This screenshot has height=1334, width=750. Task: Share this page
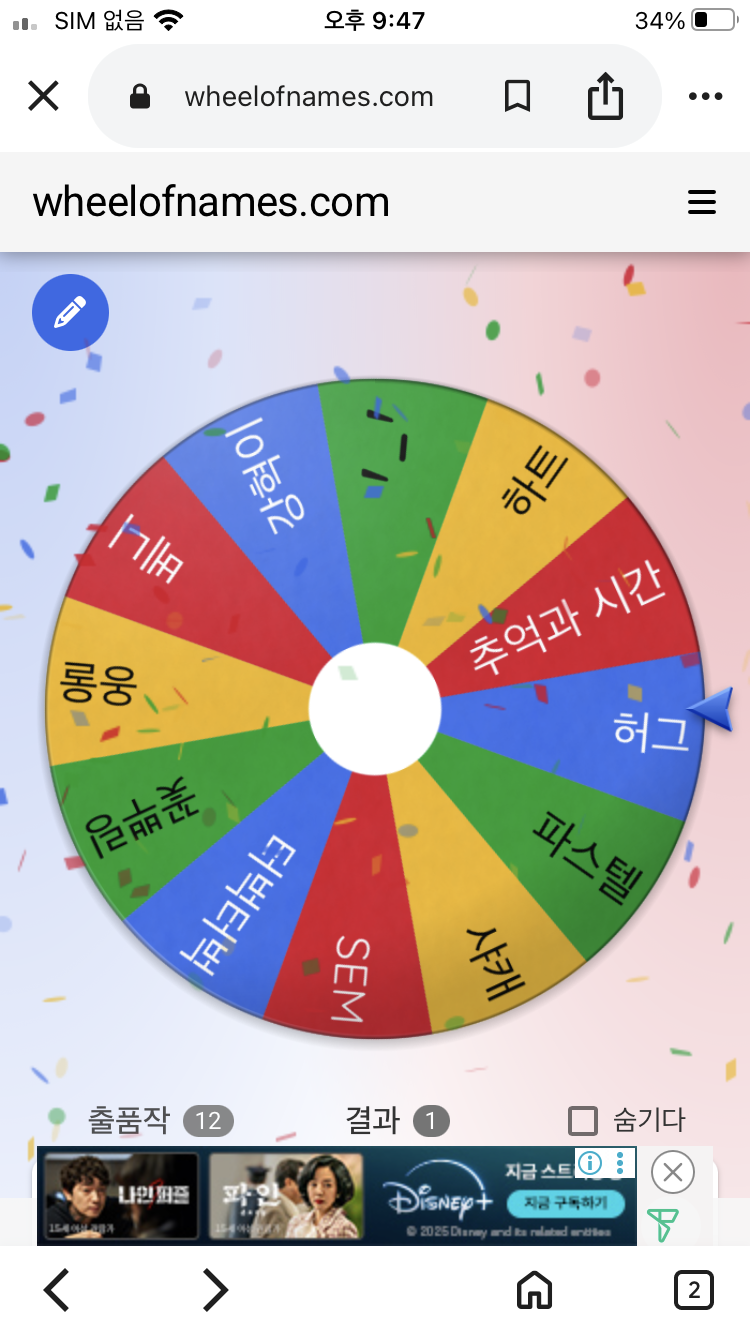pyautogui.click(x=605, y=97)
